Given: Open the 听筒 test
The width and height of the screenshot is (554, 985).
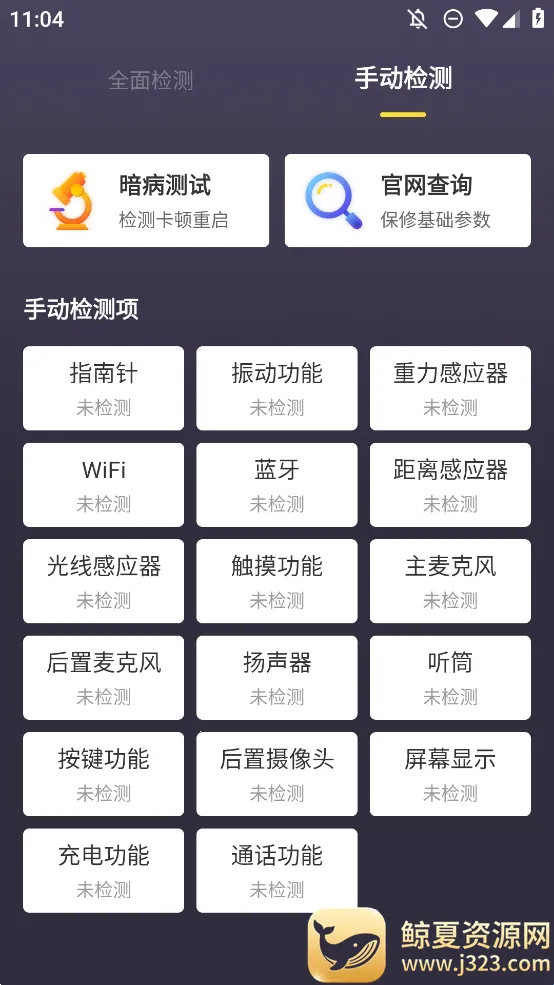Looking at the screenshot, I should point(450,678).
